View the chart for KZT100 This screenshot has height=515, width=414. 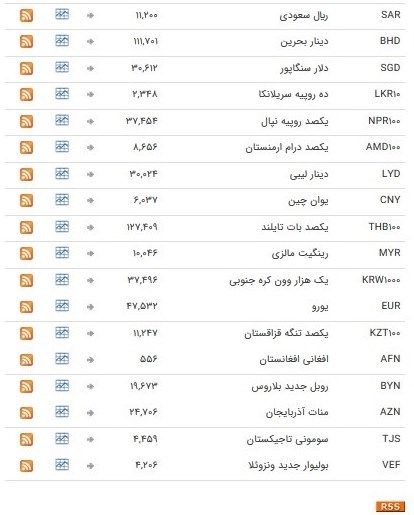point(62,332)
